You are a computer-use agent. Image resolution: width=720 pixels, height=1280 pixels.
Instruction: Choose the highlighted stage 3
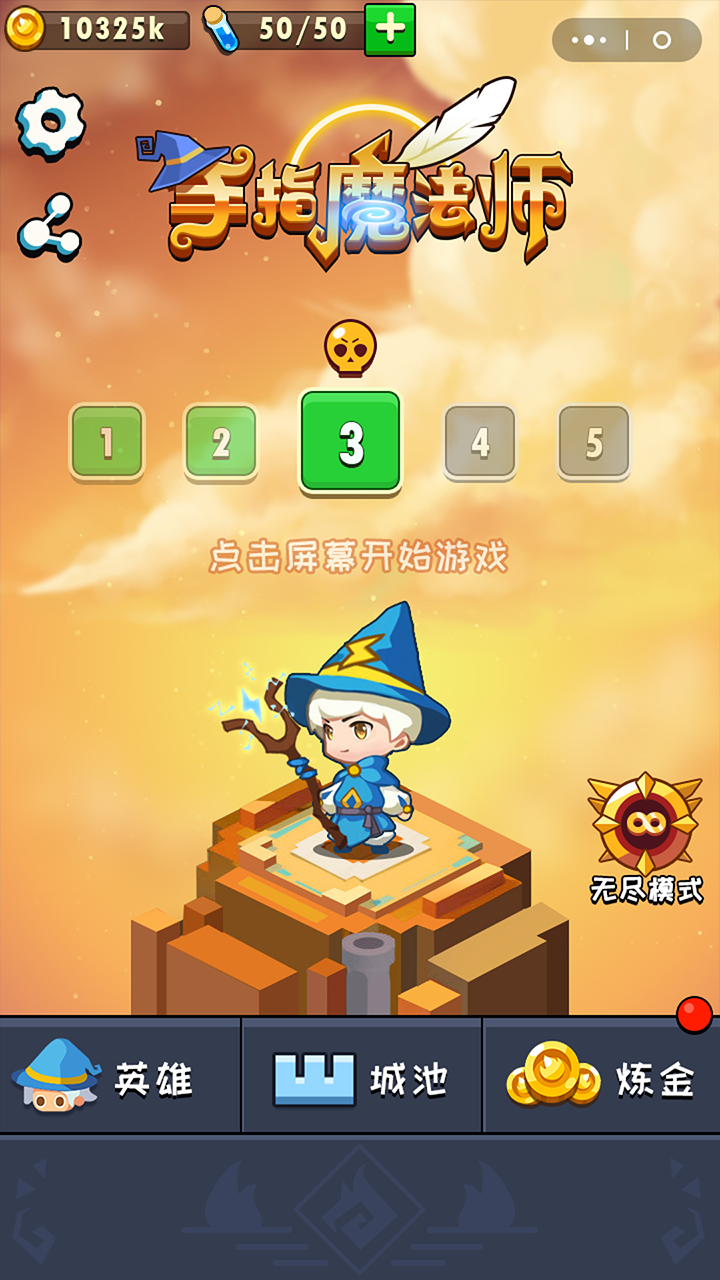[352, 440]
